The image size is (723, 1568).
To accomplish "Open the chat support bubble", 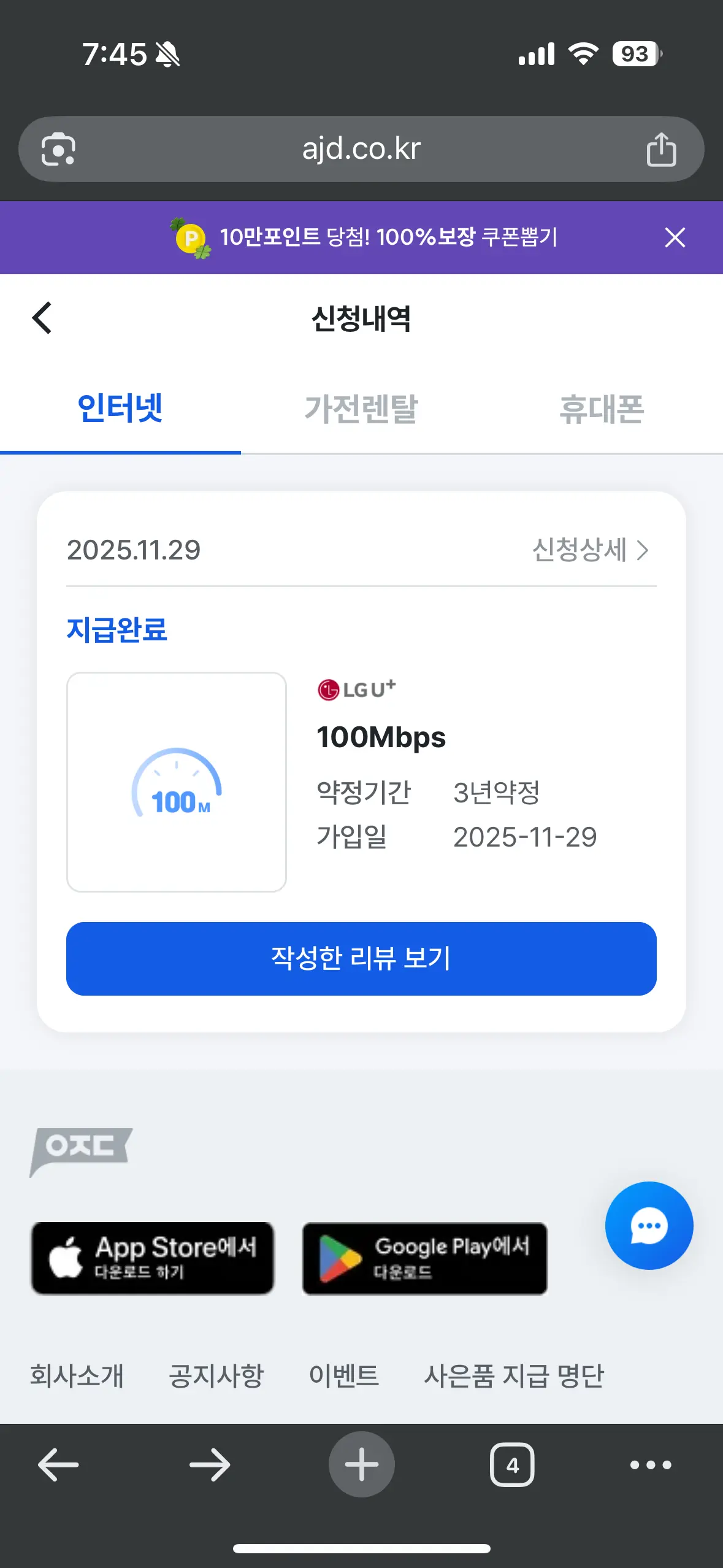I will (x=649, y=1225).
